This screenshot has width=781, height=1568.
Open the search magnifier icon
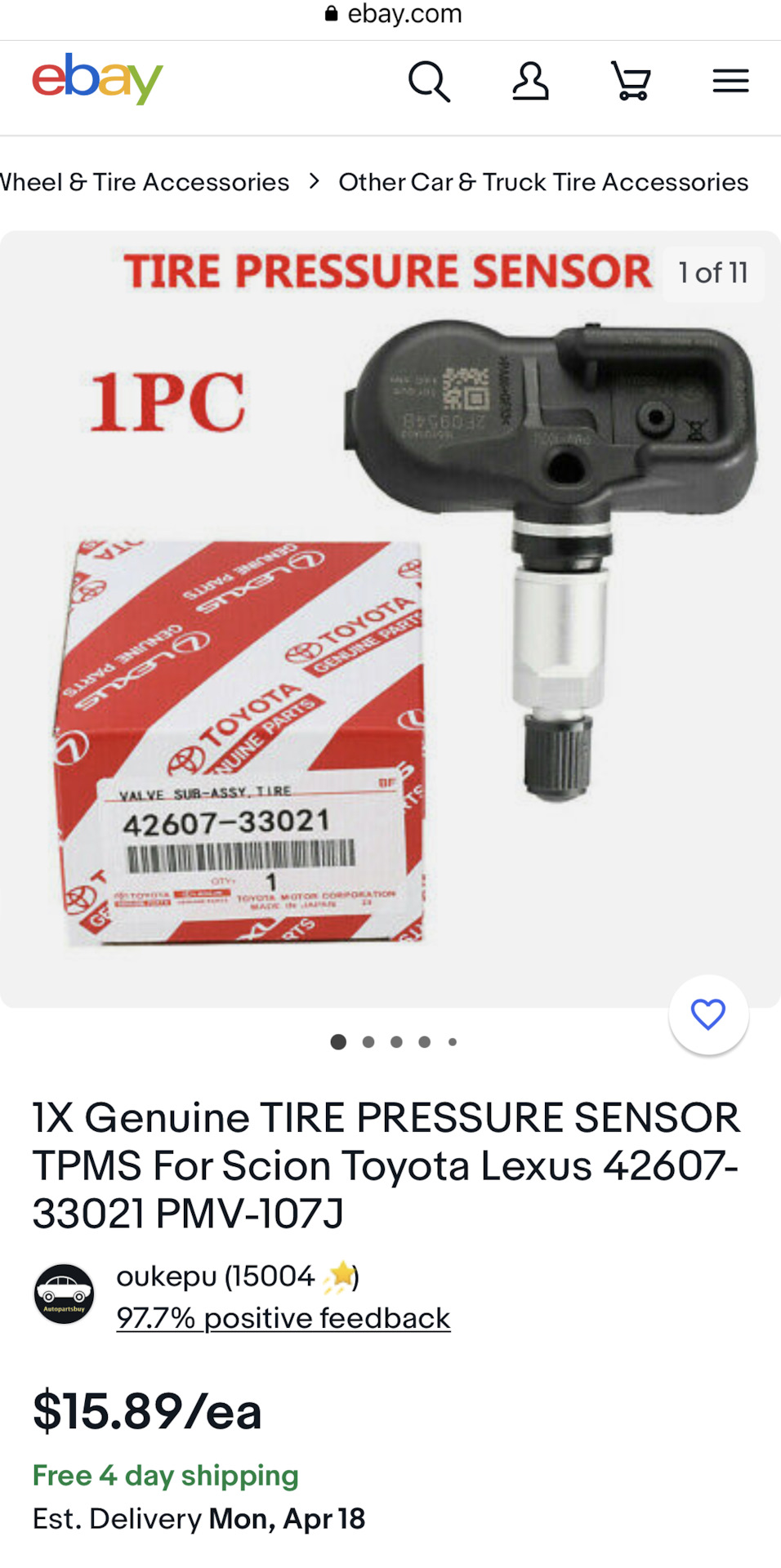pyautogui.click(x=429, y=81)
